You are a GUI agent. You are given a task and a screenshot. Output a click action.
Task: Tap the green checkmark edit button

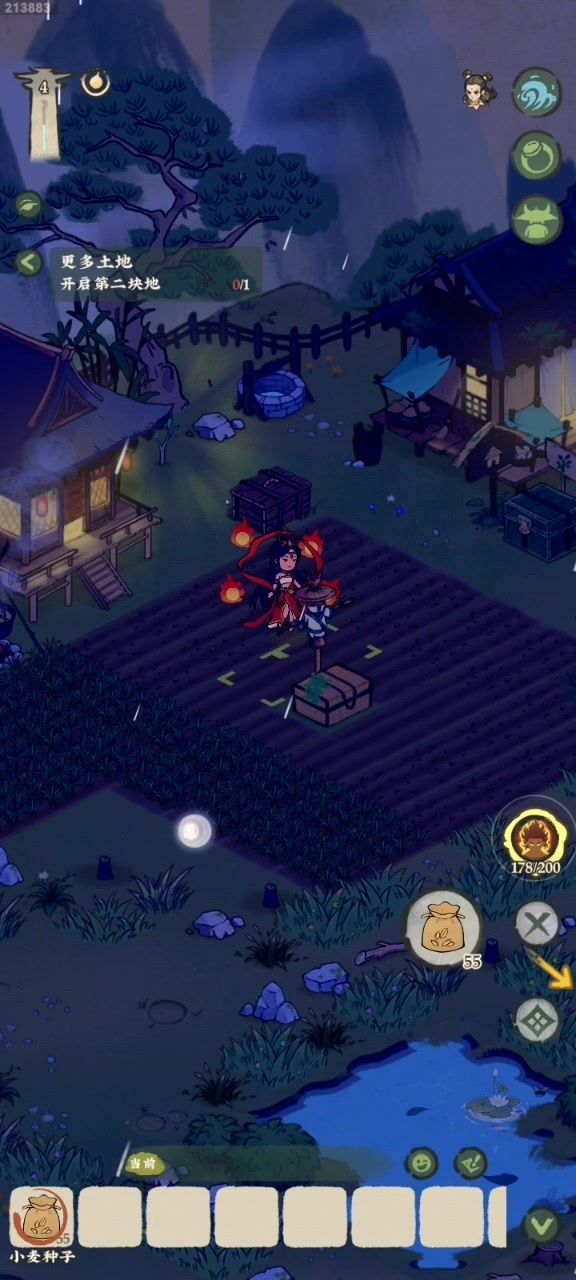(x=470, y=1163)
